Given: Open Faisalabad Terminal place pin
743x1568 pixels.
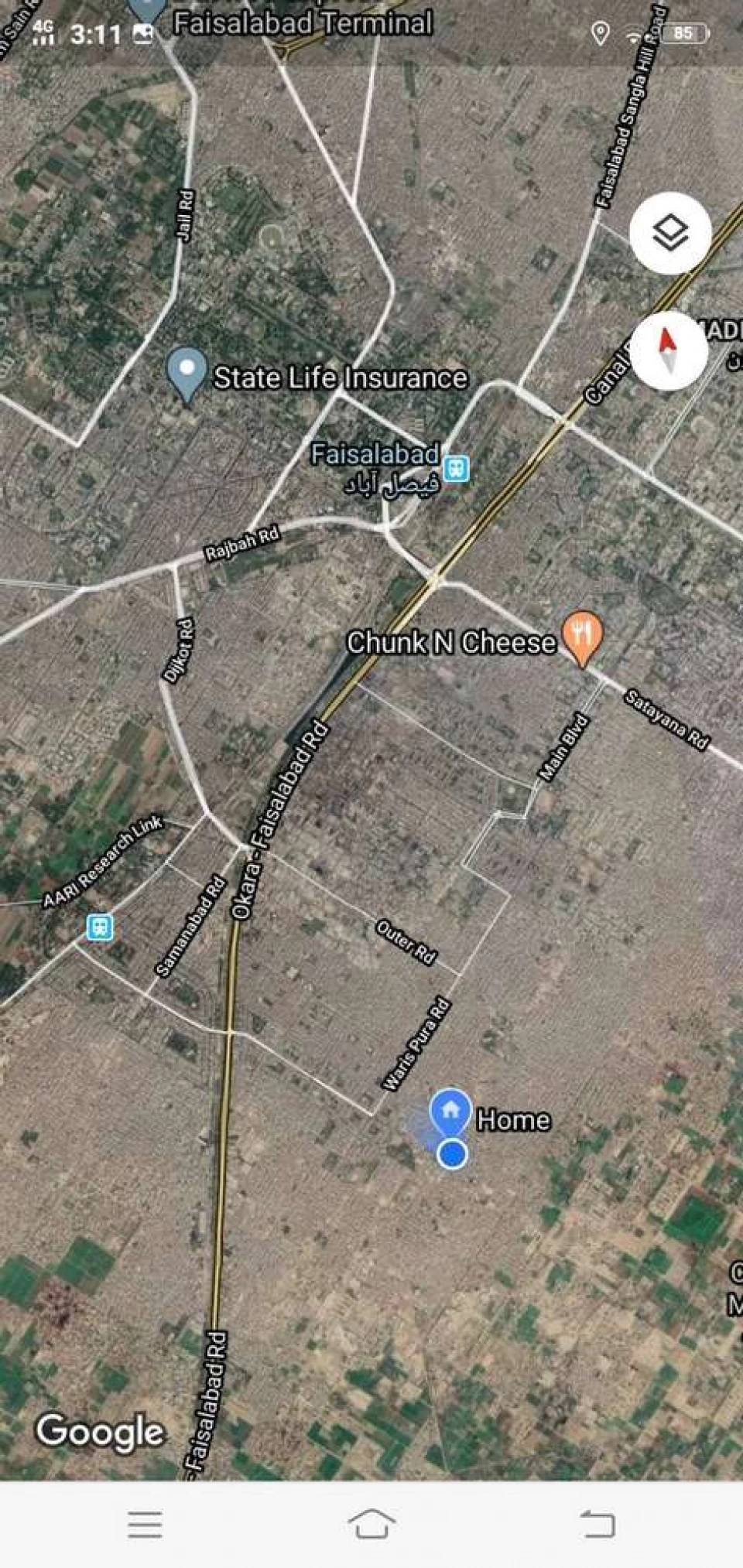Looking at the screenshot, I should [147, 11].
